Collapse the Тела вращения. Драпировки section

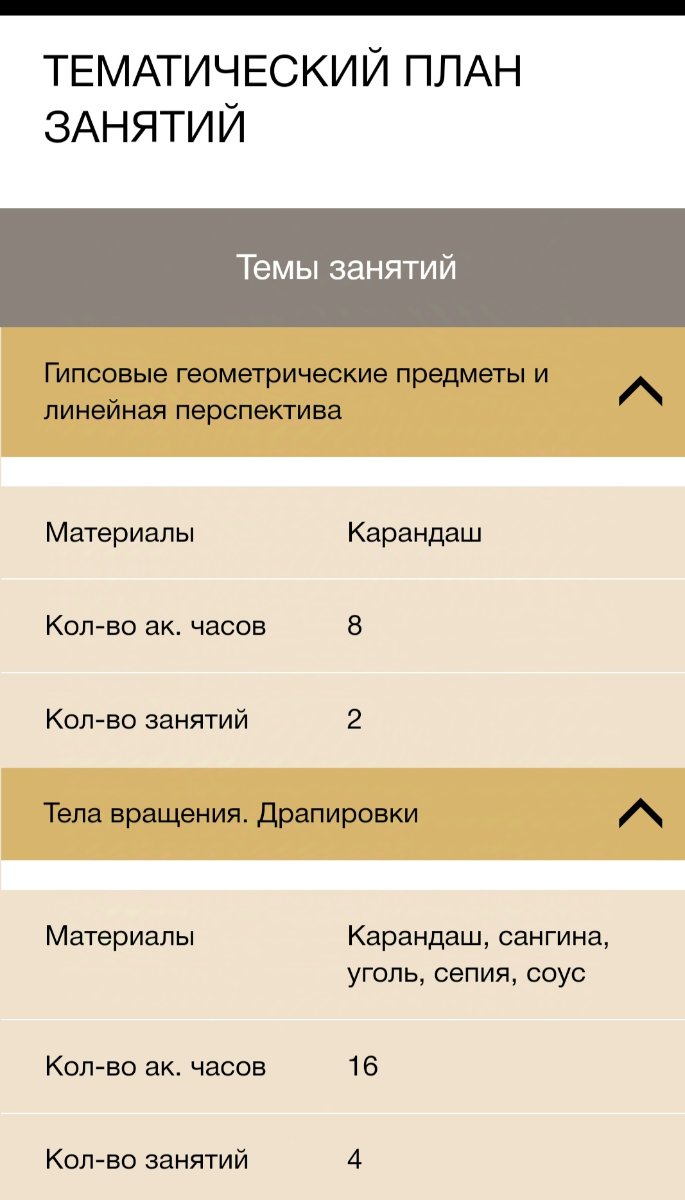click(640, 813)
